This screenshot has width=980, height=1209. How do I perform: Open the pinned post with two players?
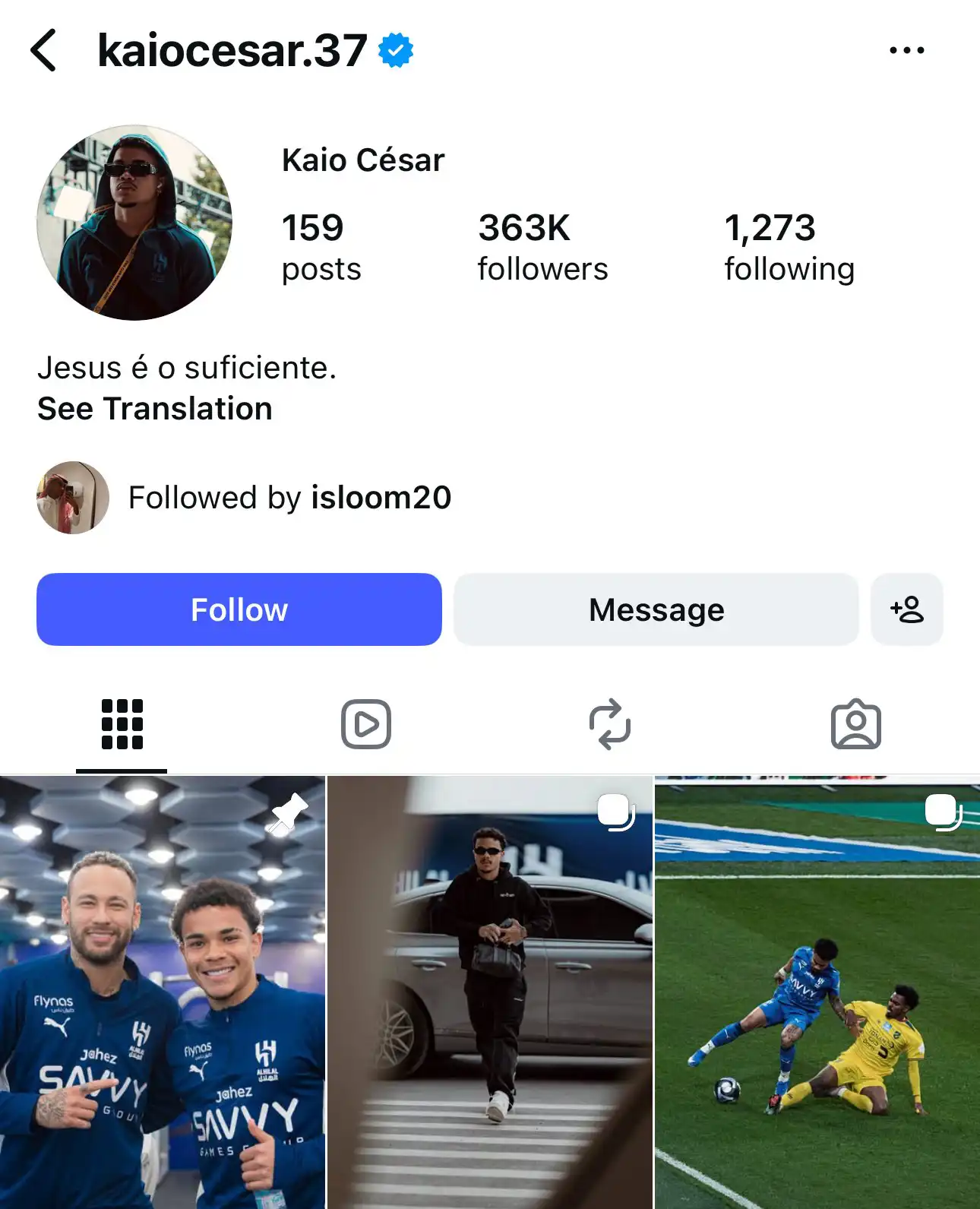pos(163,992)
